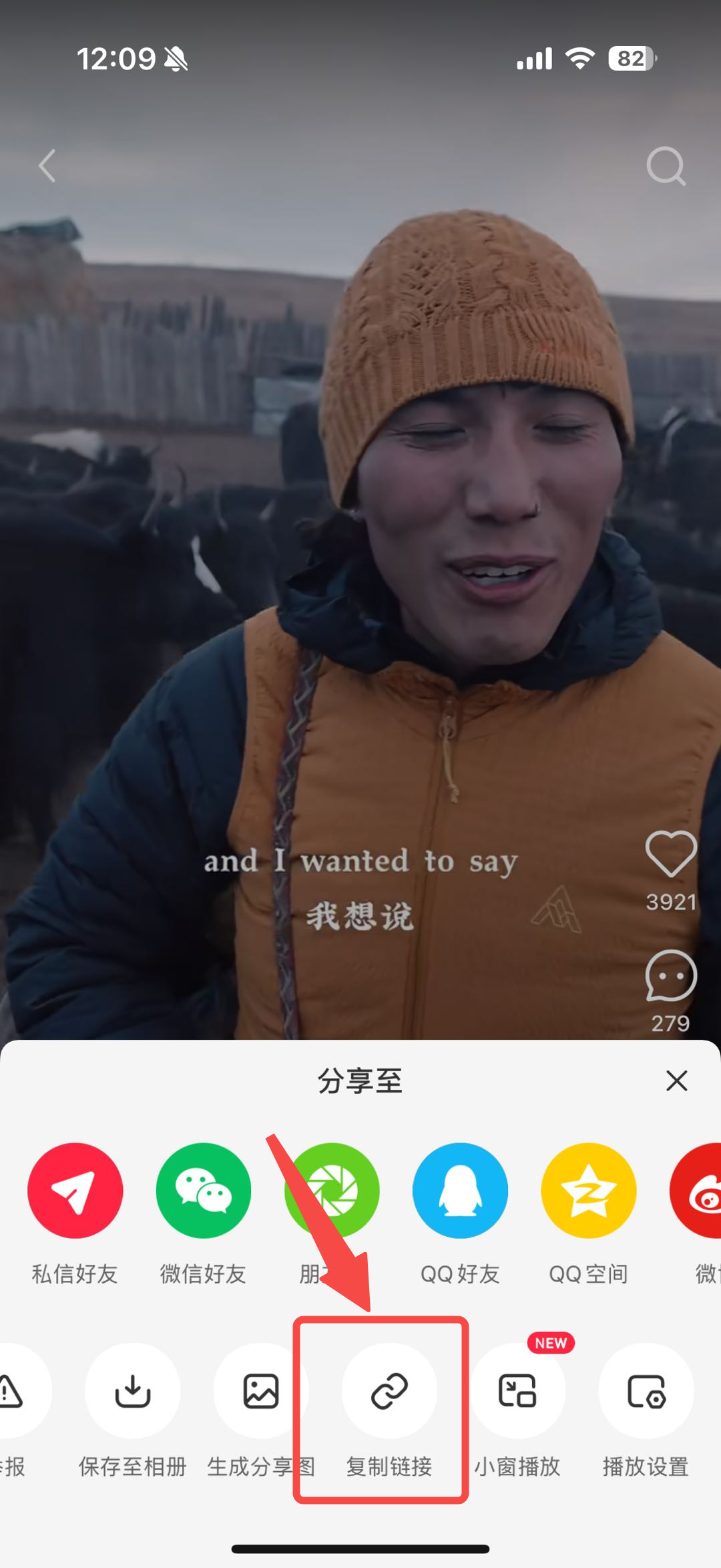Copy the link with 复制链接

pyautogui.click(x=389, y=1390)
